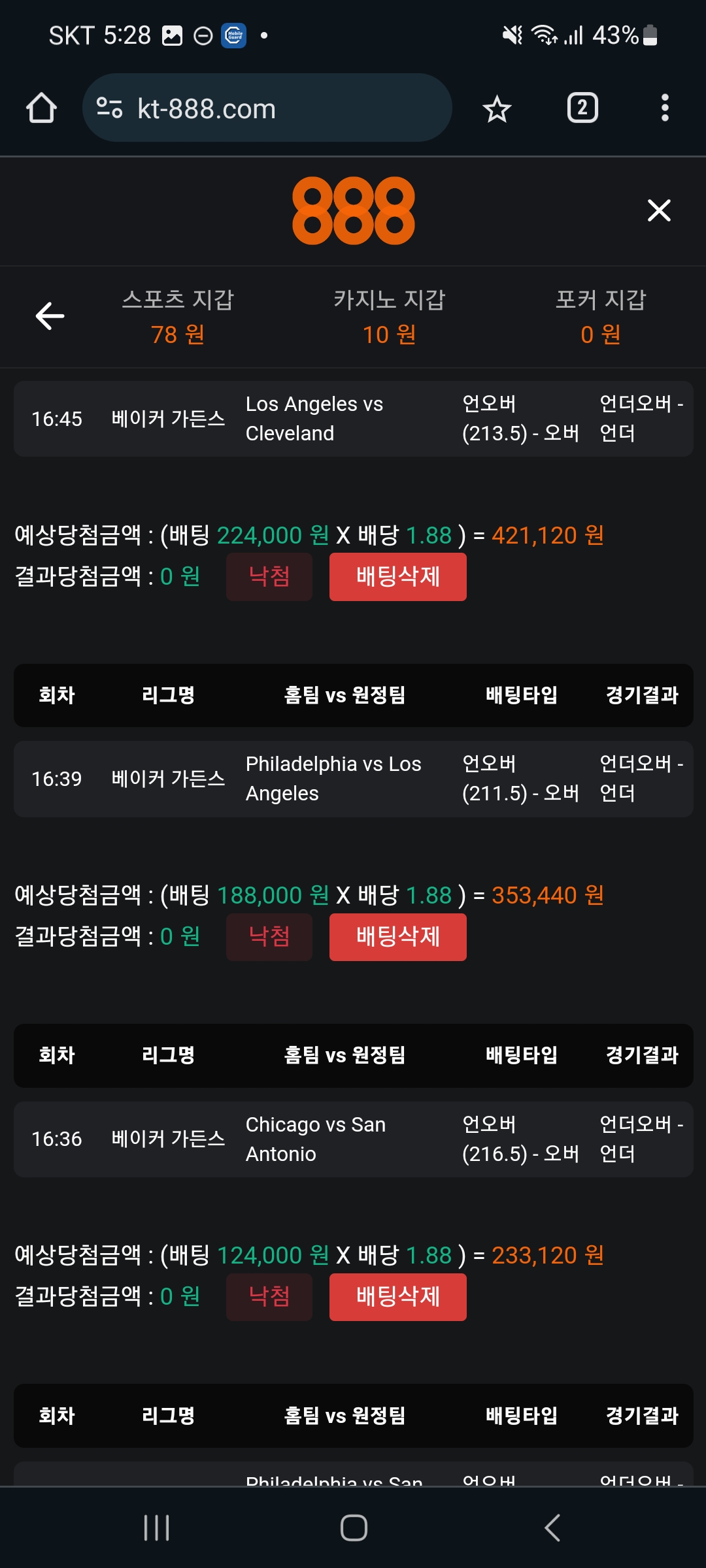
Task: Tap the system back button
Action: [552, 1527]
